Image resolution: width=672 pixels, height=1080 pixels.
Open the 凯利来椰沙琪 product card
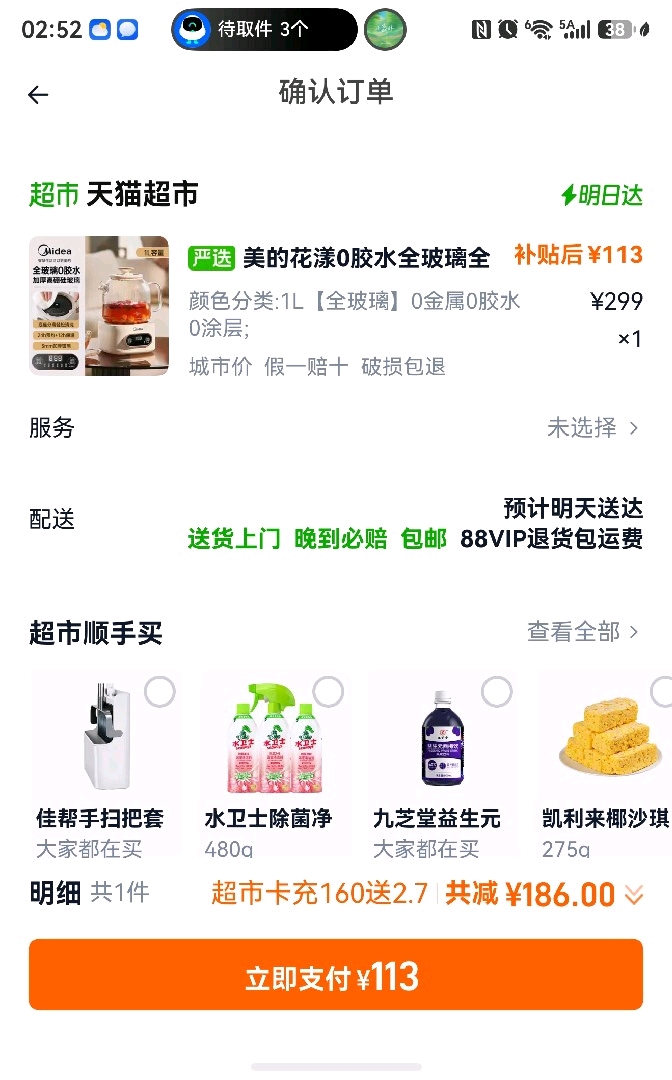(x=605, y=767)
